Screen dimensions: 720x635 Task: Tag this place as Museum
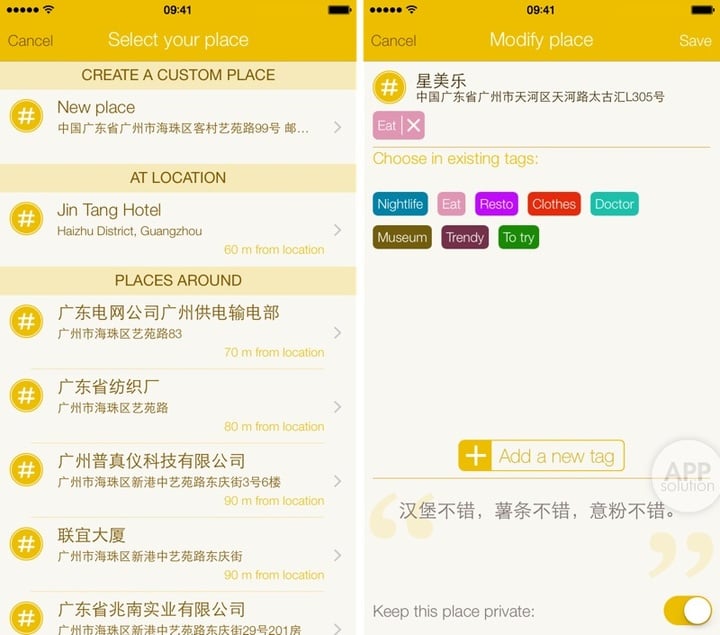(x=402, y=237)
